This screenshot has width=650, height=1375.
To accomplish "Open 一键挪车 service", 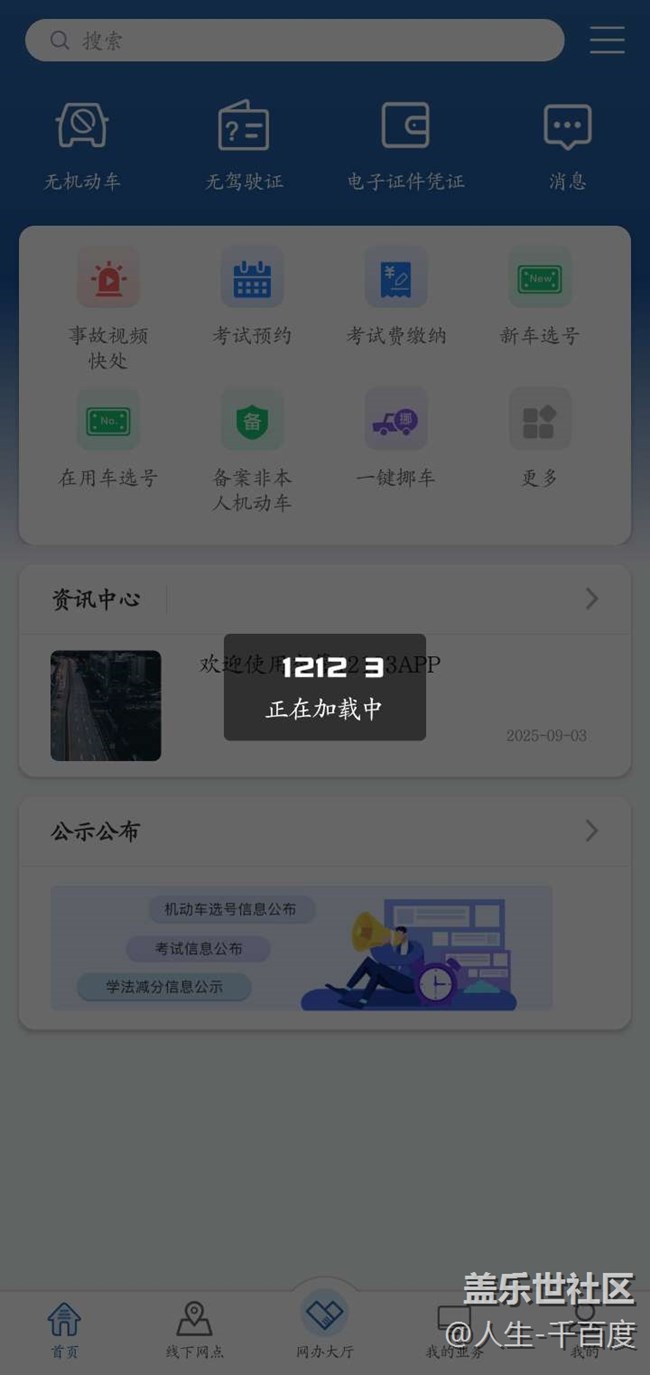I will coord(396,439).
